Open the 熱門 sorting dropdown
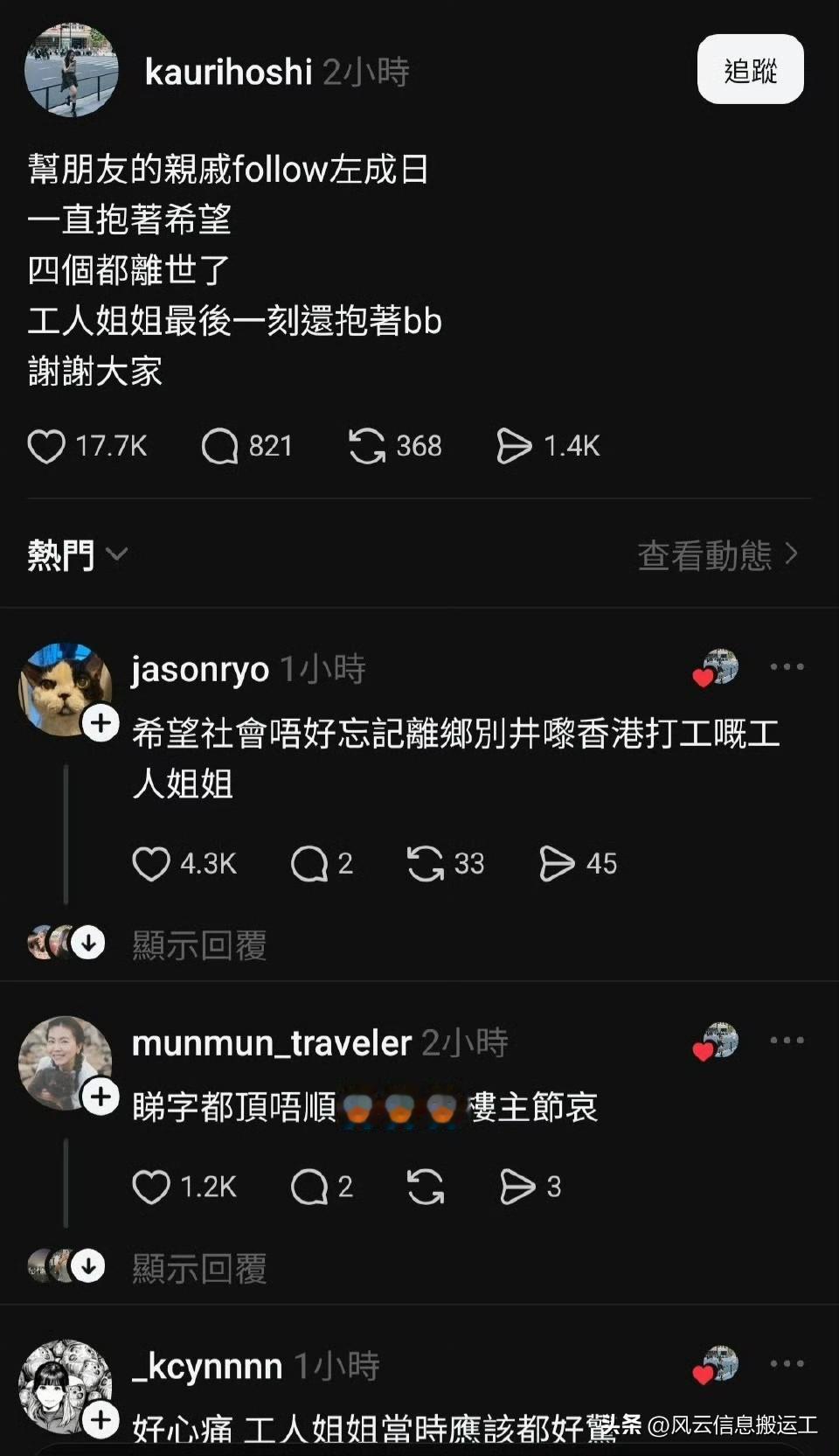Viewport: 839px width, 1456px height. (x=79, y=554)
